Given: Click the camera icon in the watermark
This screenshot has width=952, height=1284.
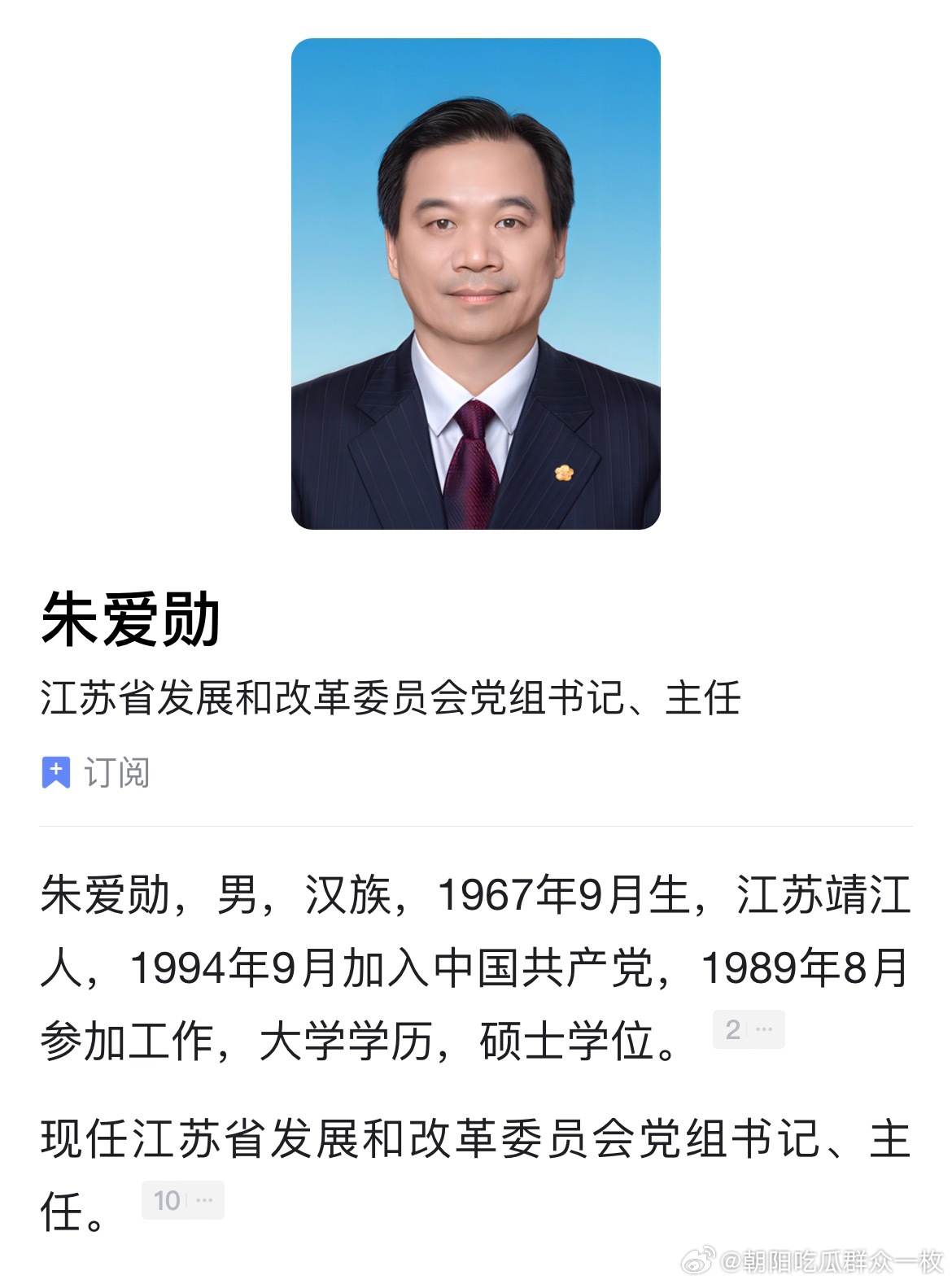Looking at the screenshot, I should [697, 1258].
